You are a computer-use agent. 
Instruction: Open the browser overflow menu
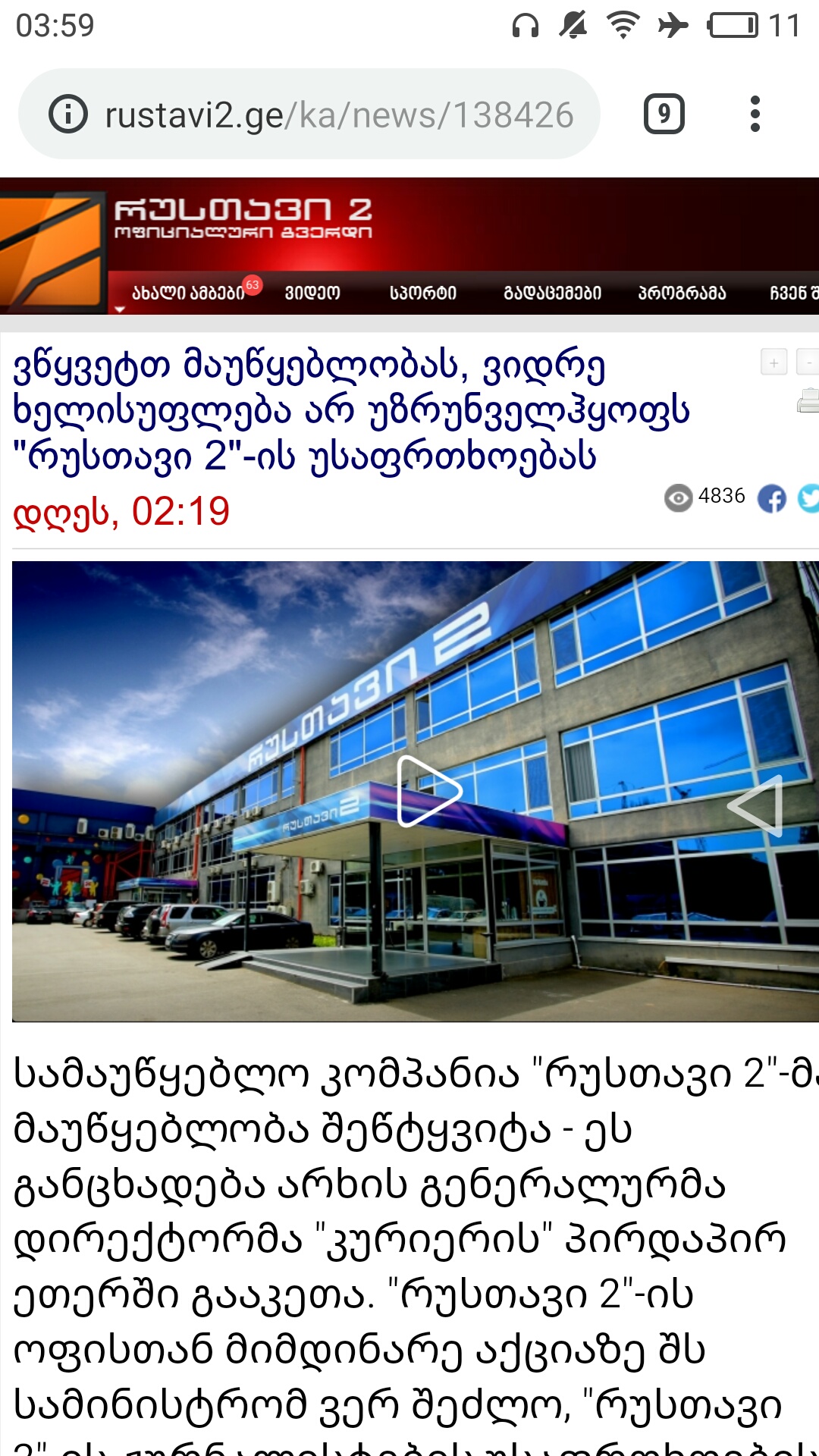[754, 115]
